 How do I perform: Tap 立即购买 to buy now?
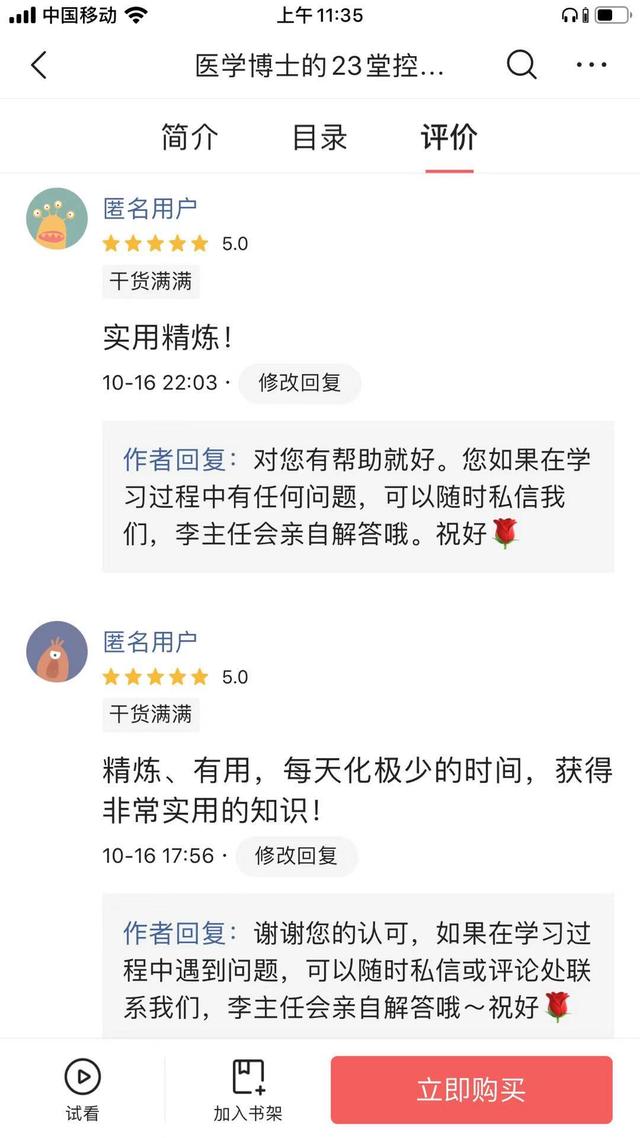pyautogui.click(x=471, y=1090)
